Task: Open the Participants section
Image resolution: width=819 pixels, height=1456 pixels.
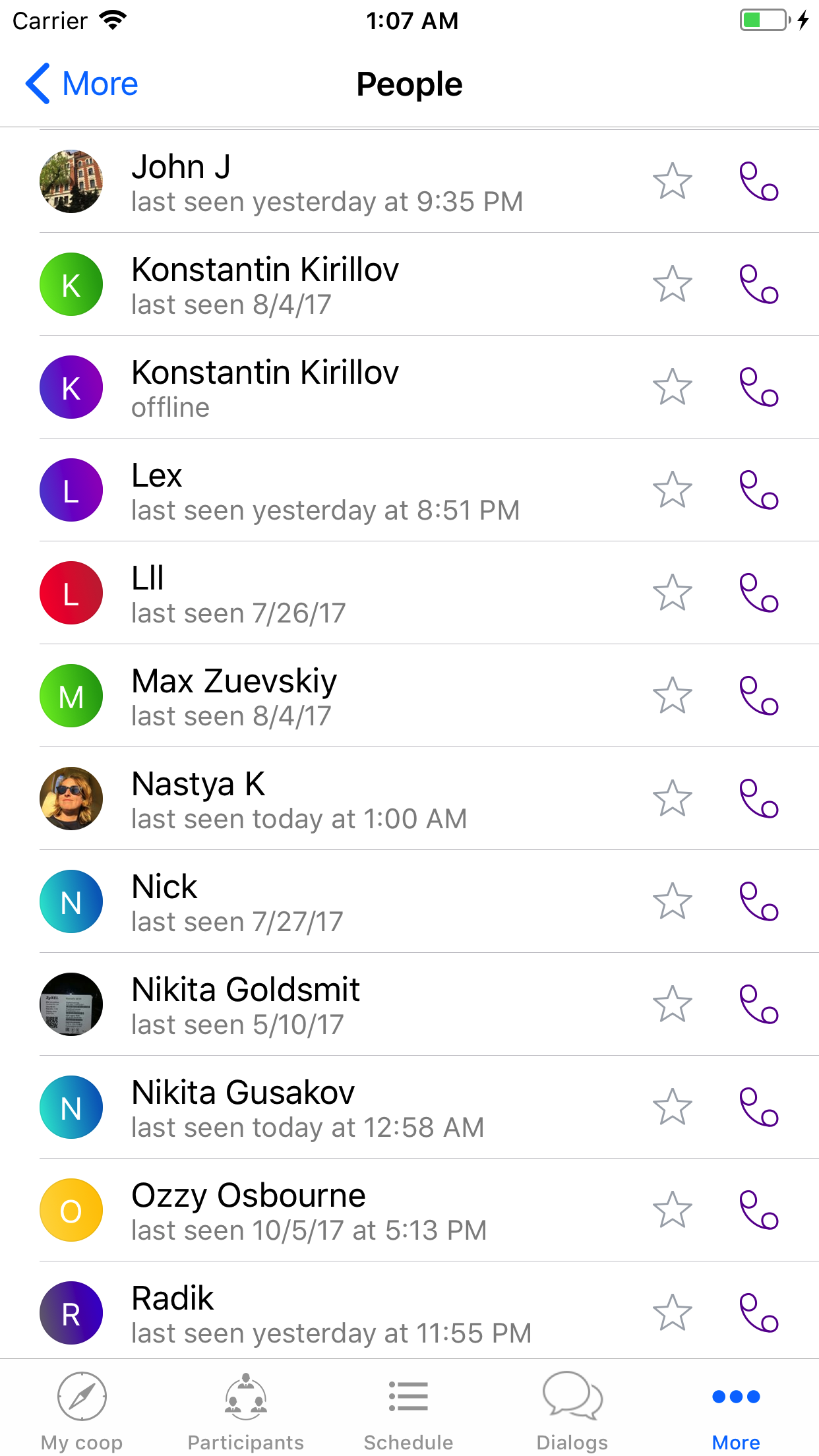Action: 245,1397
